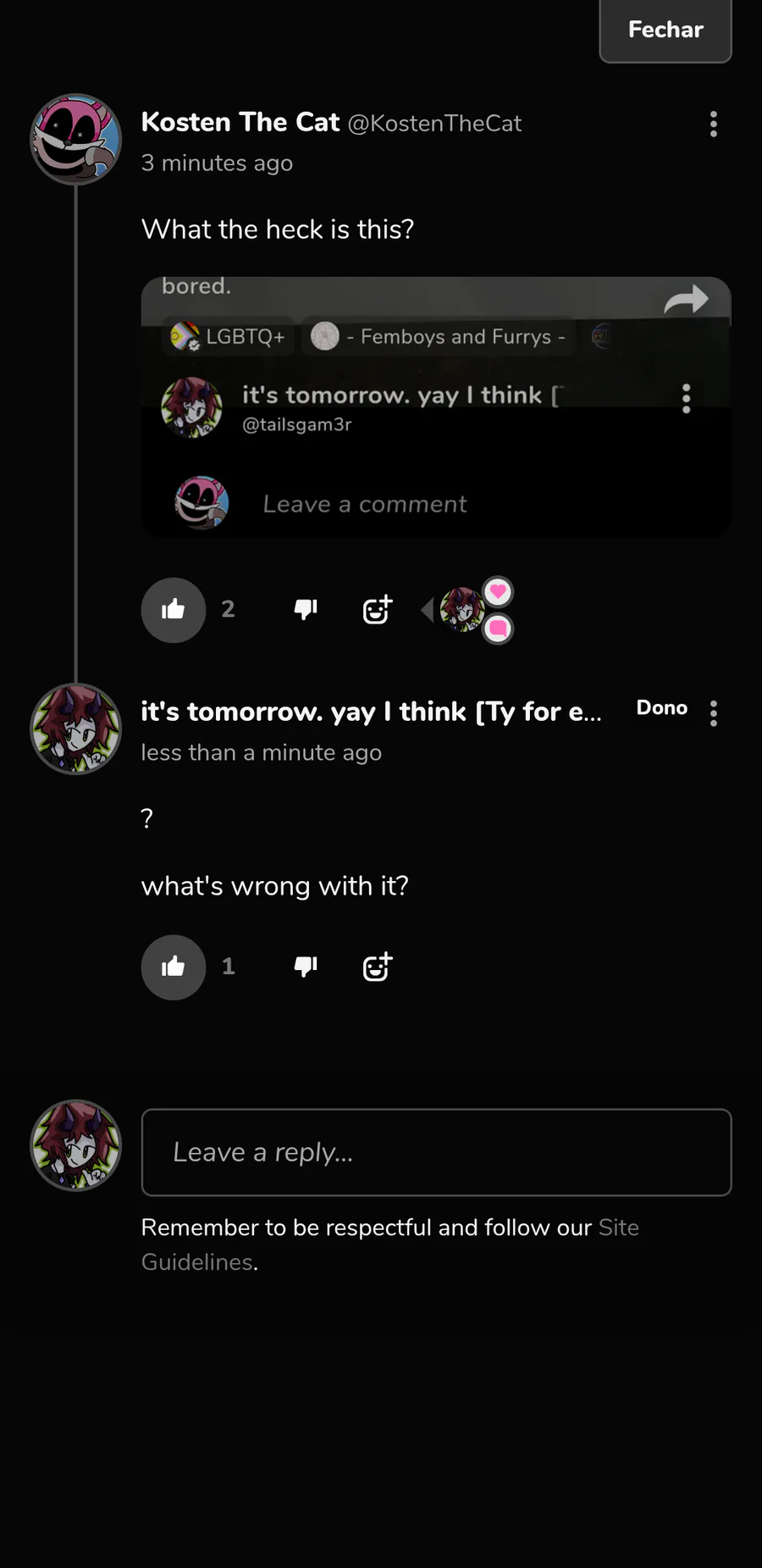The image size is (762, 1568).
Task: Add a reaction to Kosten The Cat's comment
Action: point(378,610)
